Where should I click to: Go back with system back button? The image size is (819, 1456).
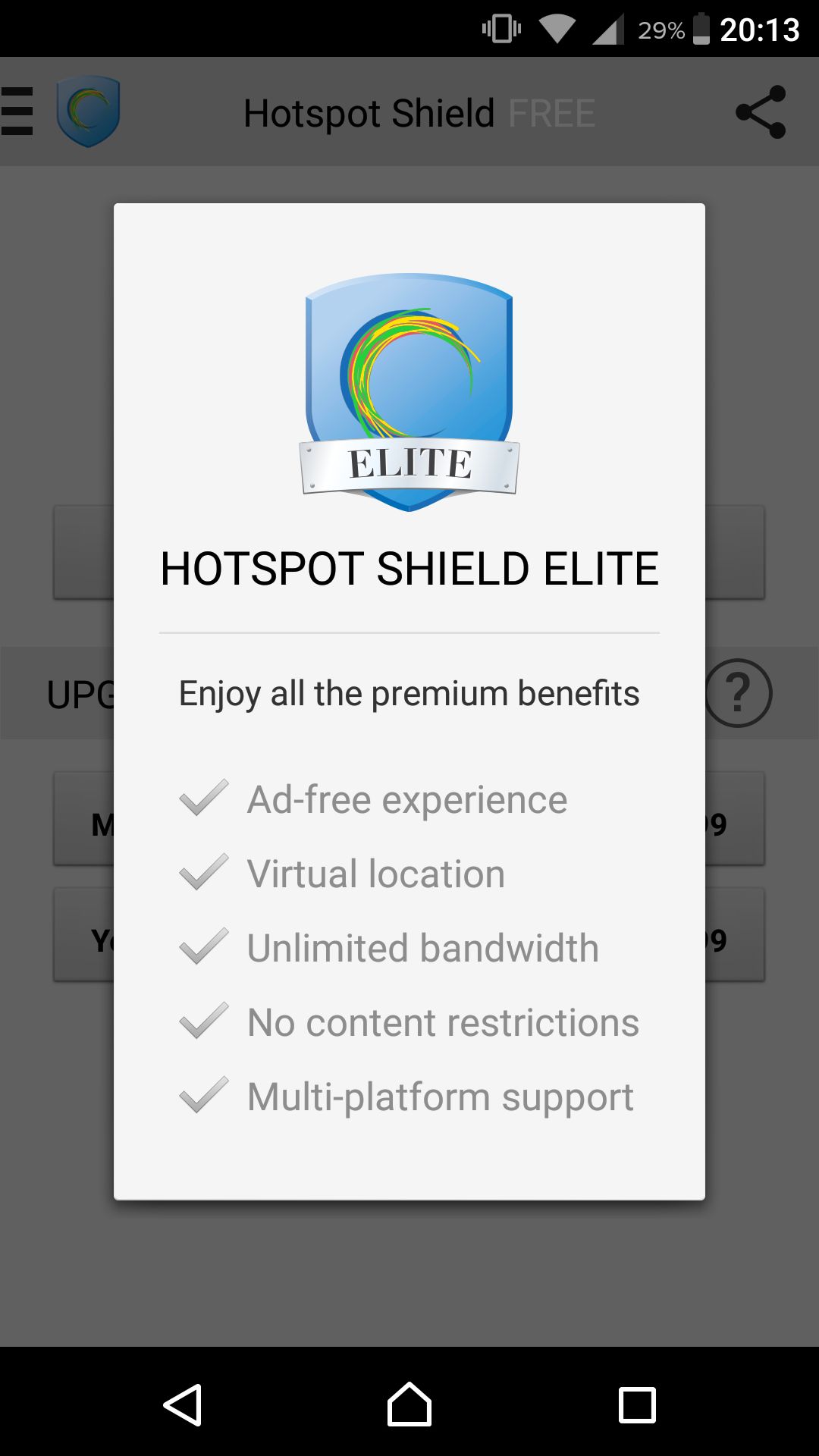[183, 1405]
